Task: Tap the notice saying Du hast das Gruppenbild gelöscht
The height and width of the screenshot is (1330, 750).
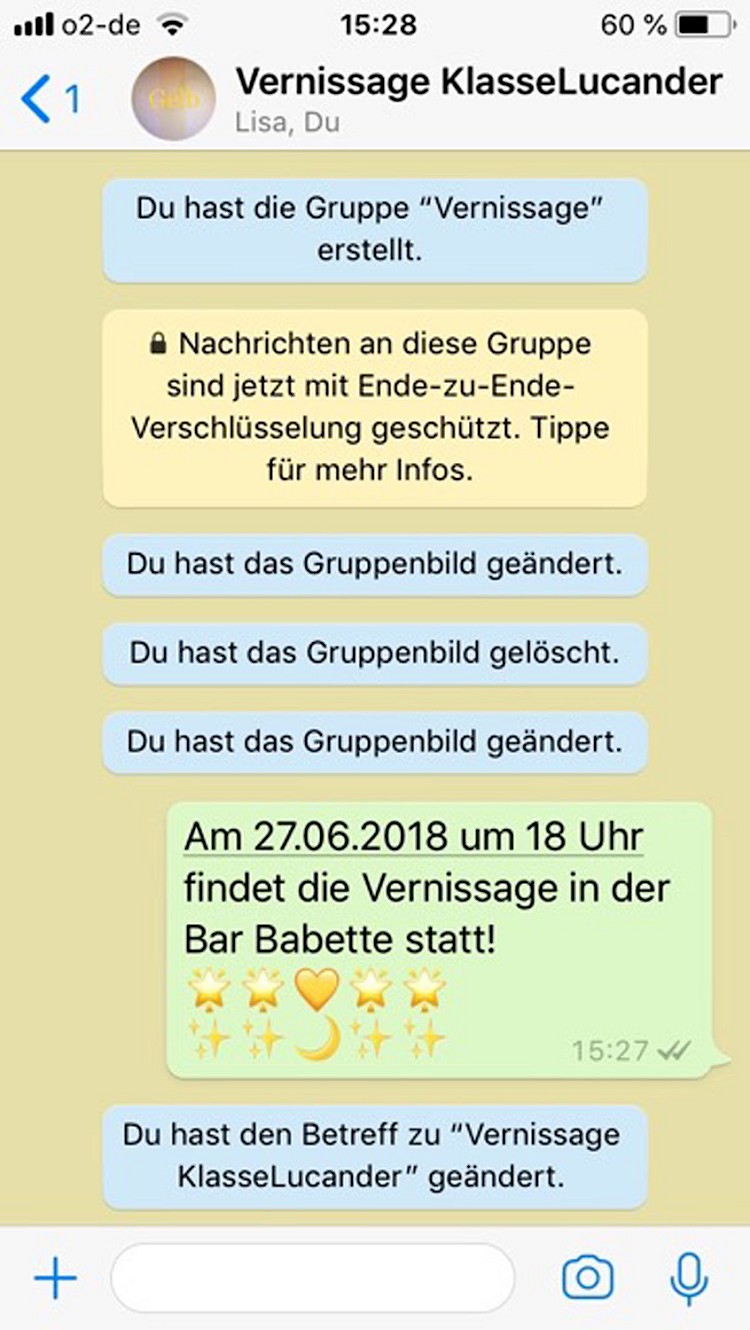Action: pos(373,653)
